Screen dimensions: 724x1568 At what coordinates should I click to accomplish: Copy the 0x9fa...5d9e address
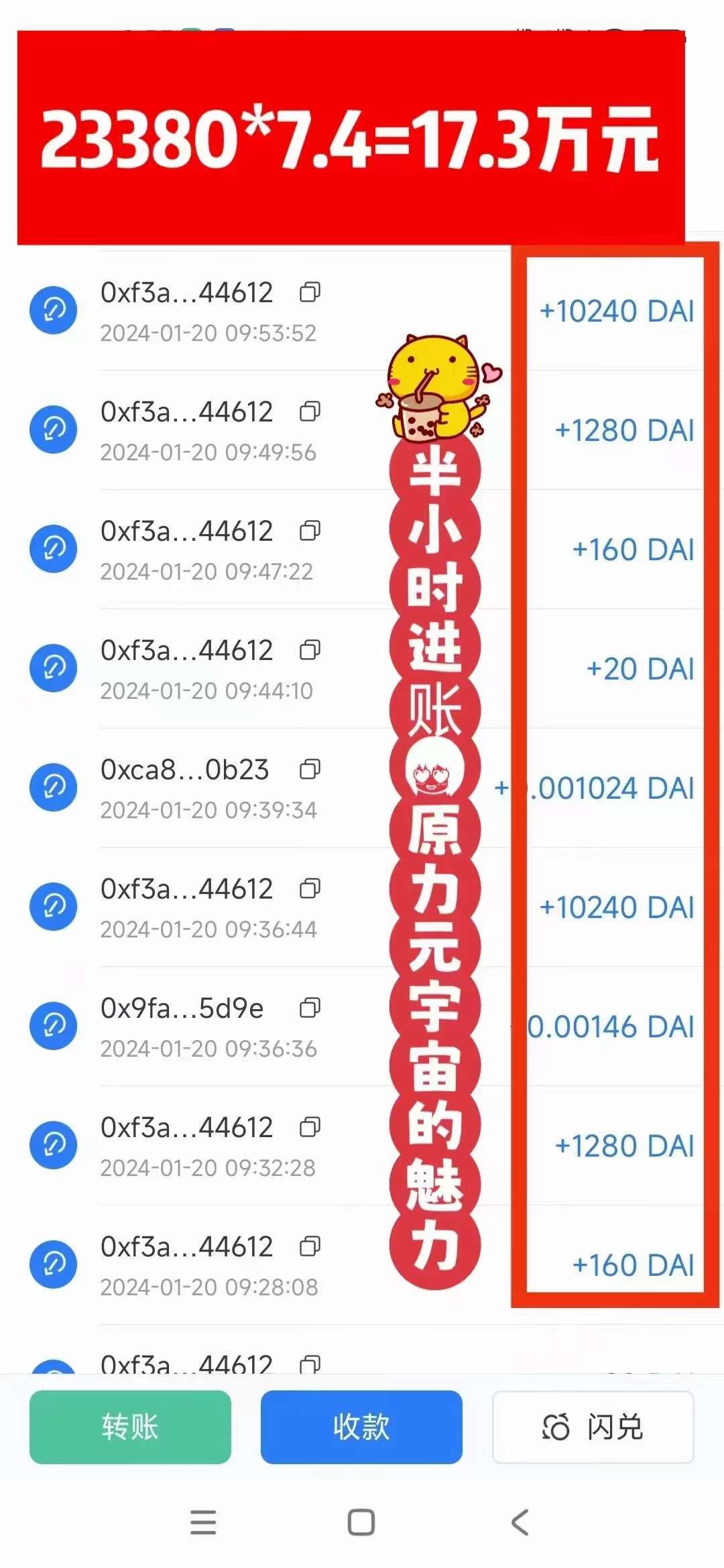(310, 1008)
